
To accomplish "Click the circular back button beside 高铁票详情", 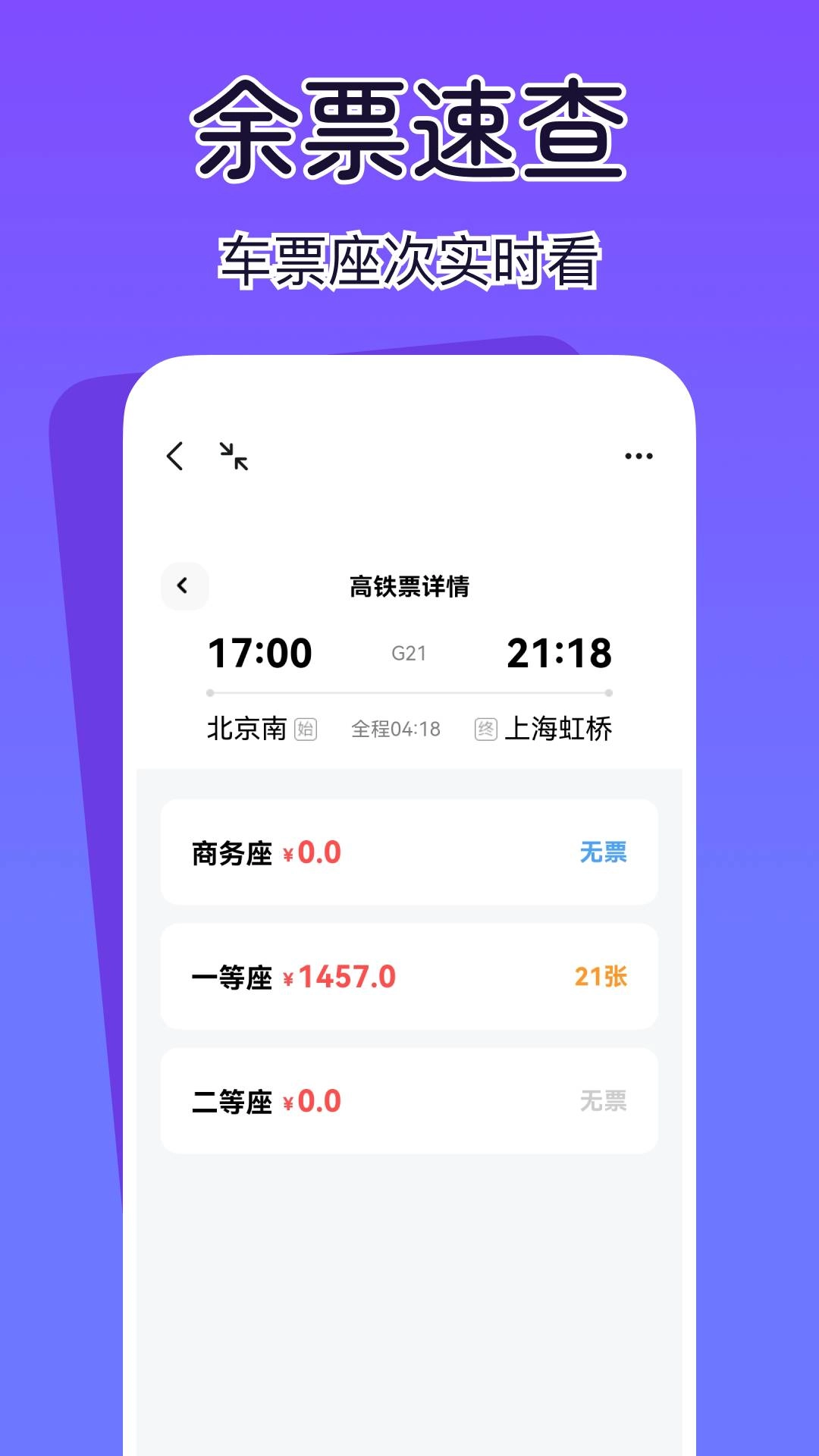I will point(183,586).
